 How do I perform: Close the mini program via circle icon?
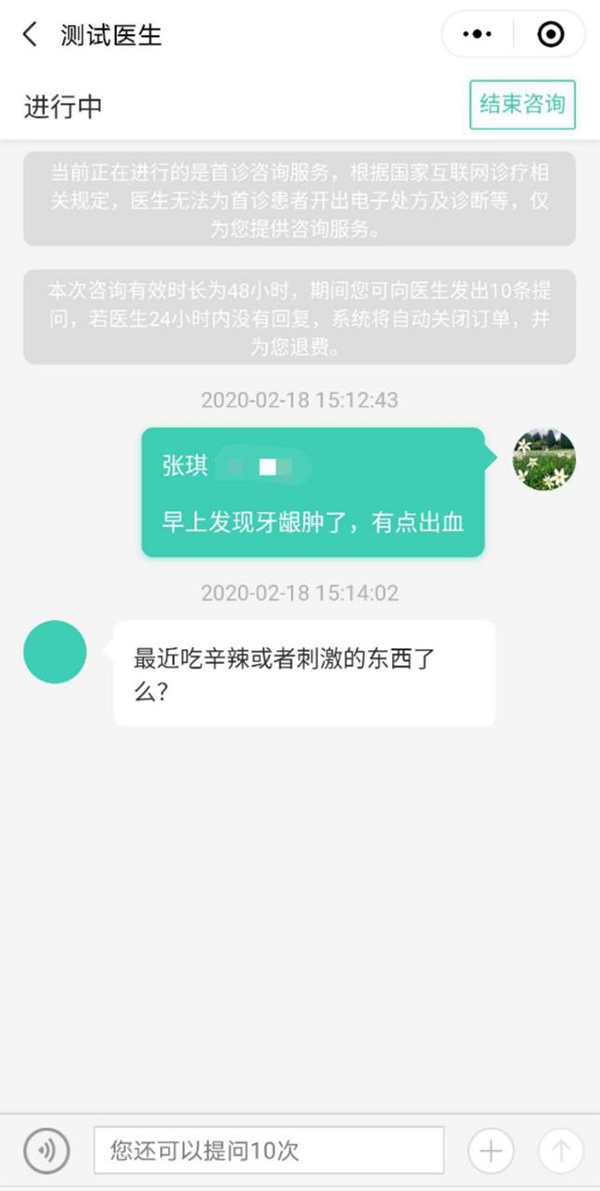[550, 35]
